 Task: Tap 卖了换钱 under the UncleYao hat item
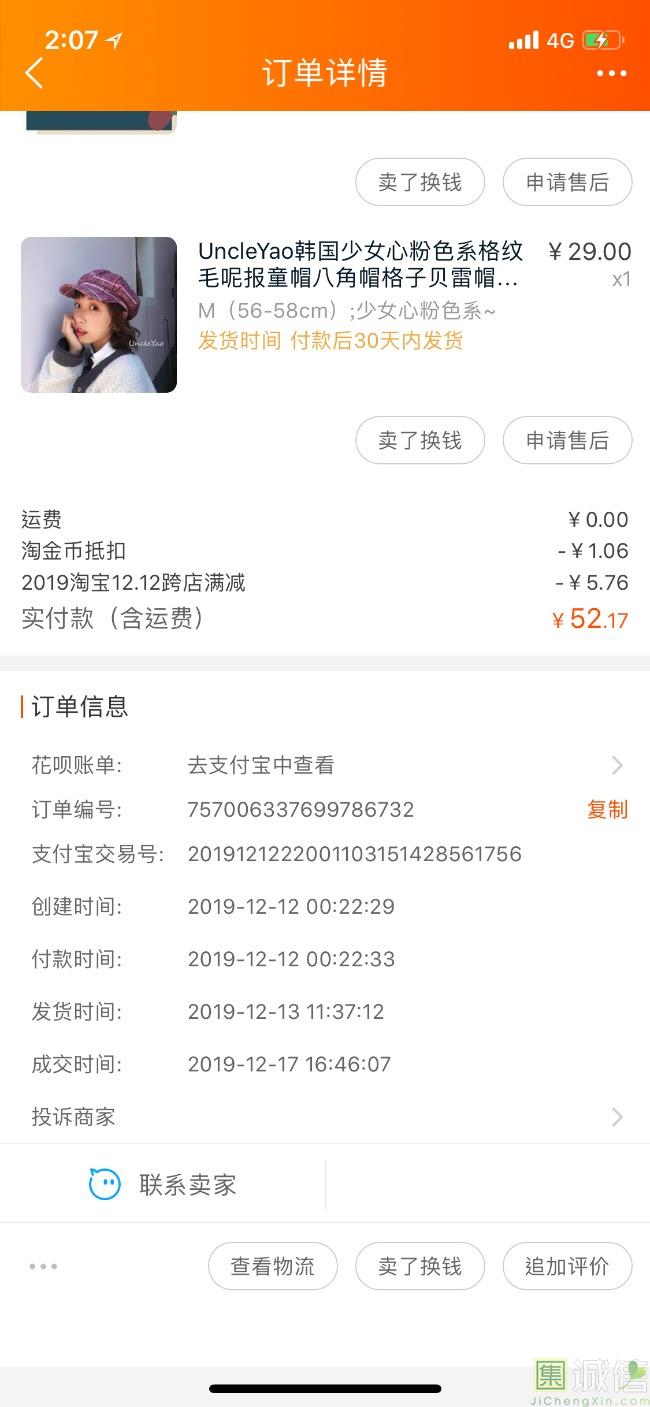click(x=420, y=440)
